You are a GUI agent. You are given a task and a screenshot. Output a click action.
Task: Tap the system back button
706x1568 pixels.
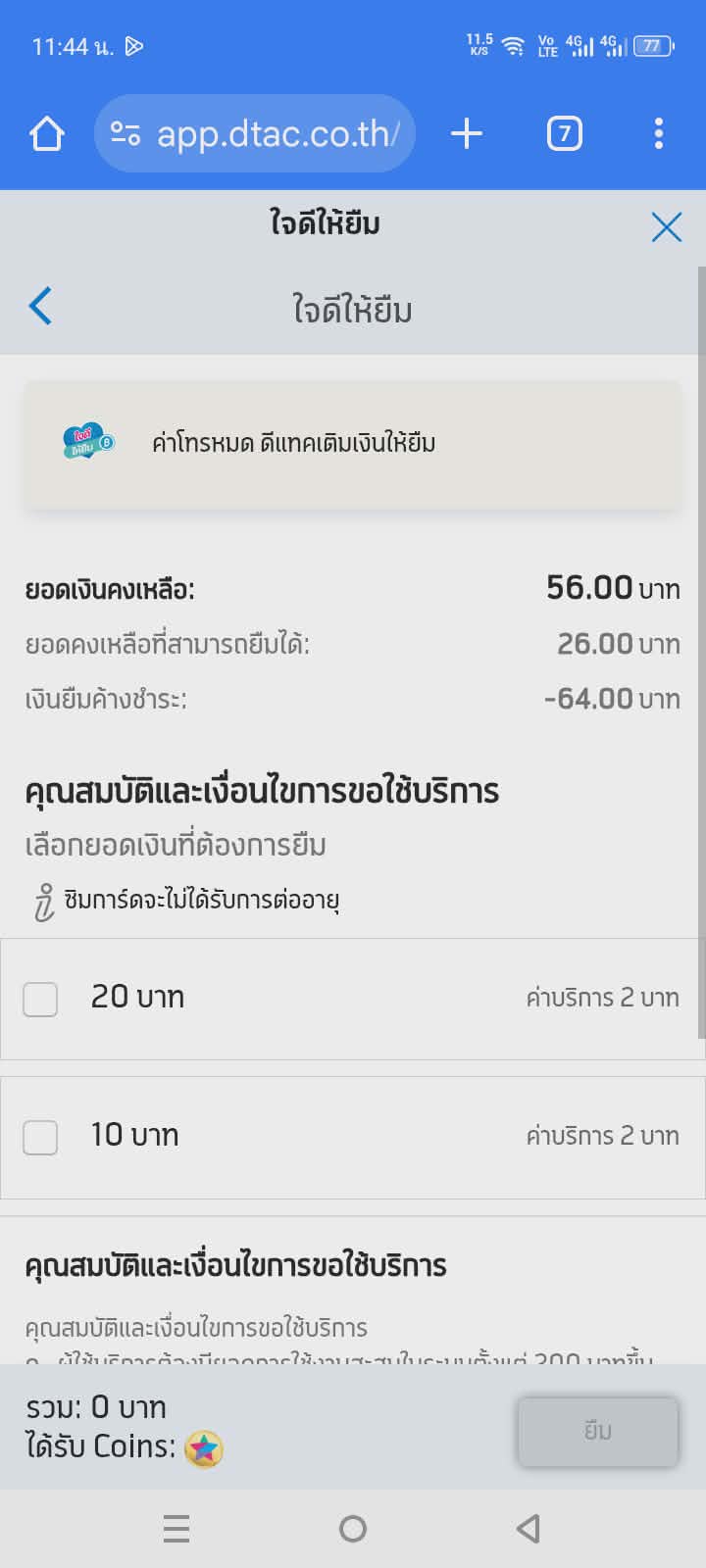pos(529,1528)
